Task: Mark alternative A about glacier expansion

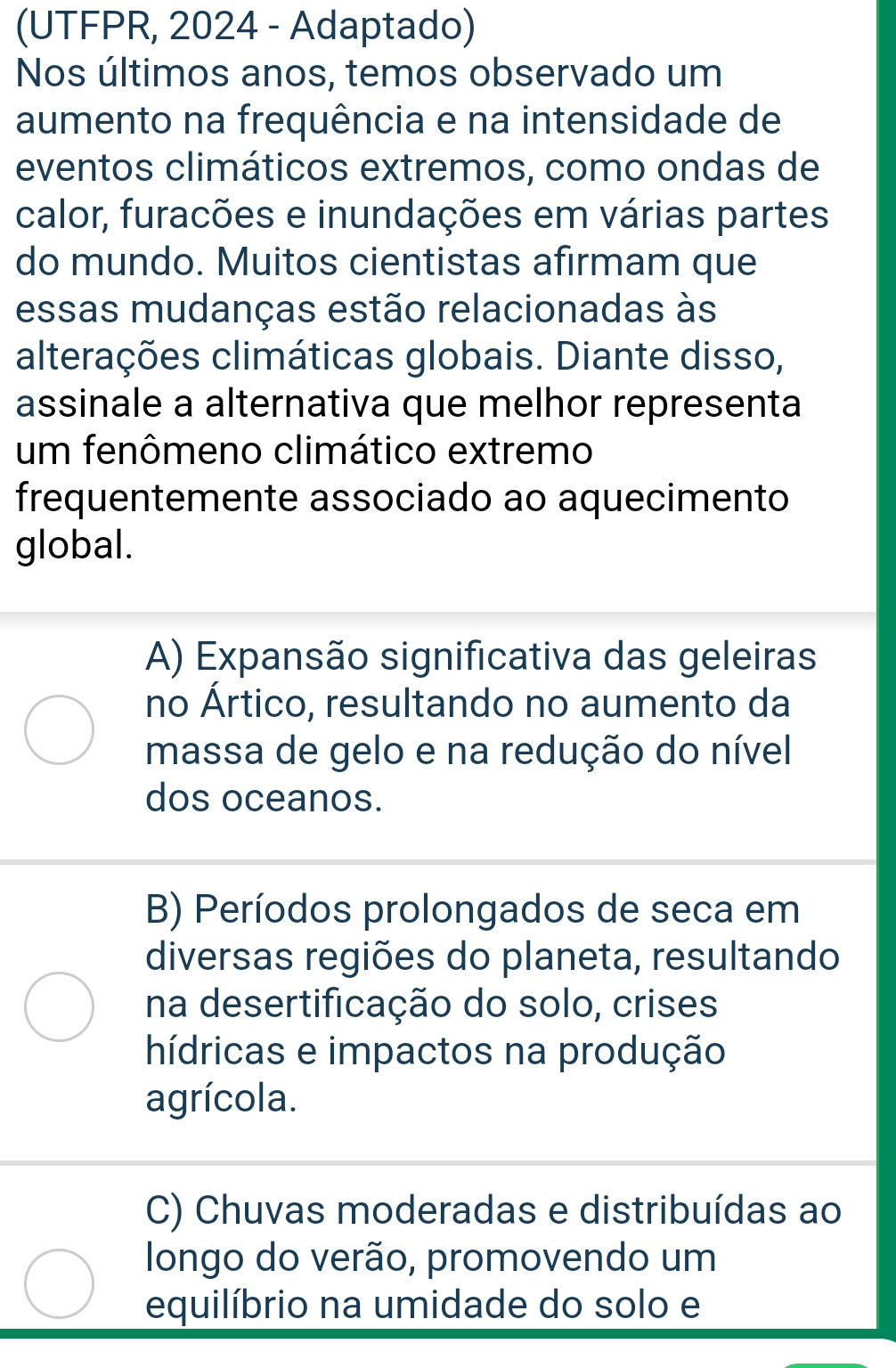Action: 61,731
